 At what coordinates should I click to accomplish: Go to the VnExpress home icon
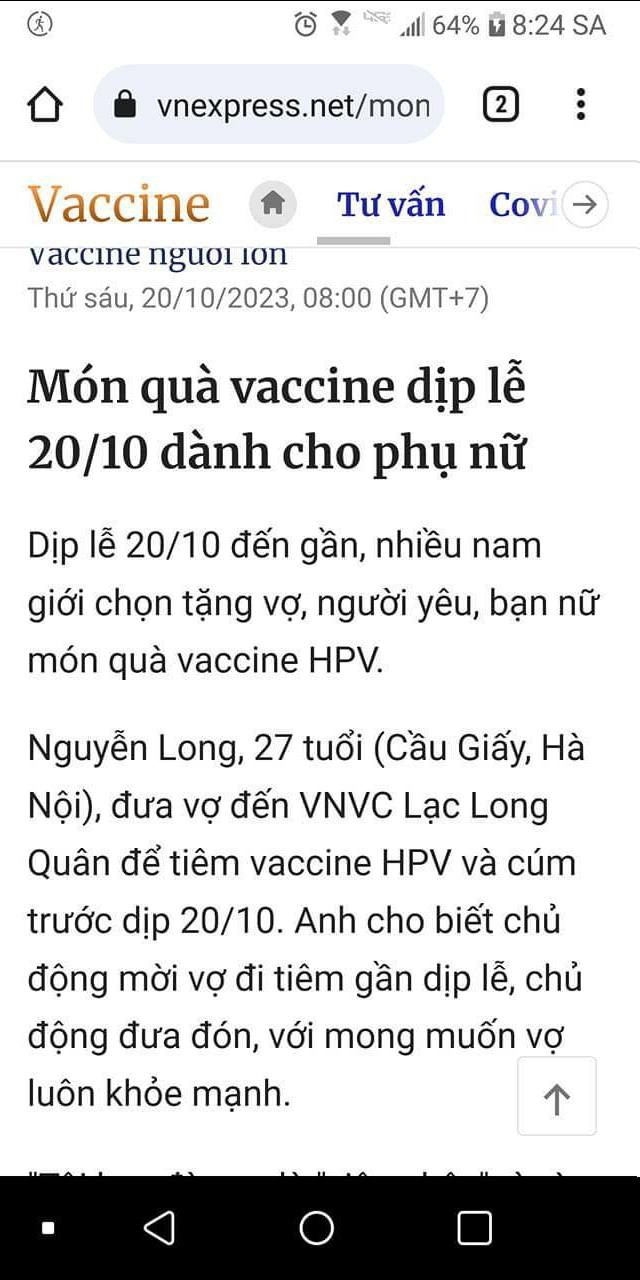tap(273, 204)
